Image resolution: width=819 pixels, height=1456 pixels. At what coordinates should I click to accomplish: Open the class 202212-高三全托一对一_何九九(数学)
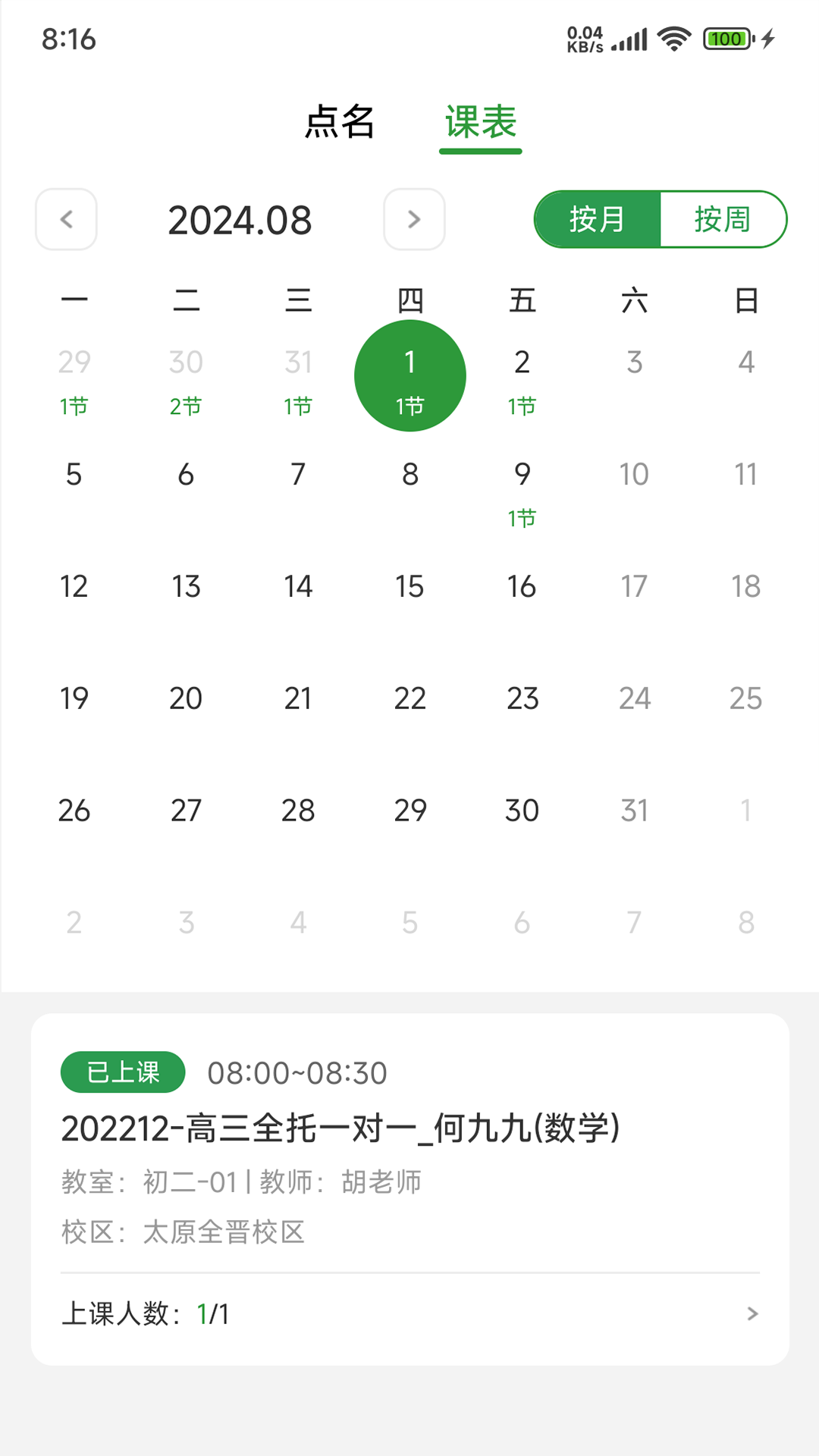pos(340,1127)
